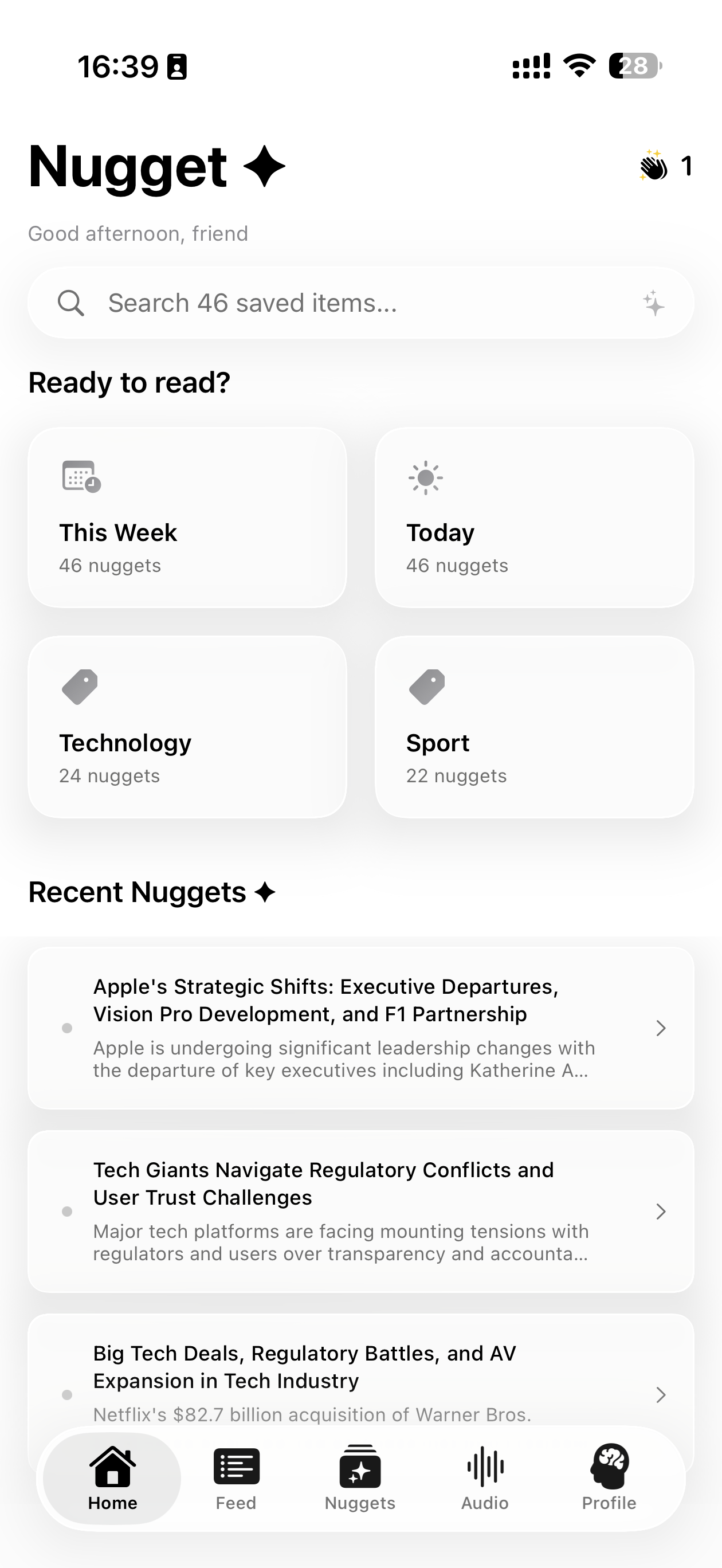Switch to the Feed tab
The image size is (722, 1568).
236,1478
